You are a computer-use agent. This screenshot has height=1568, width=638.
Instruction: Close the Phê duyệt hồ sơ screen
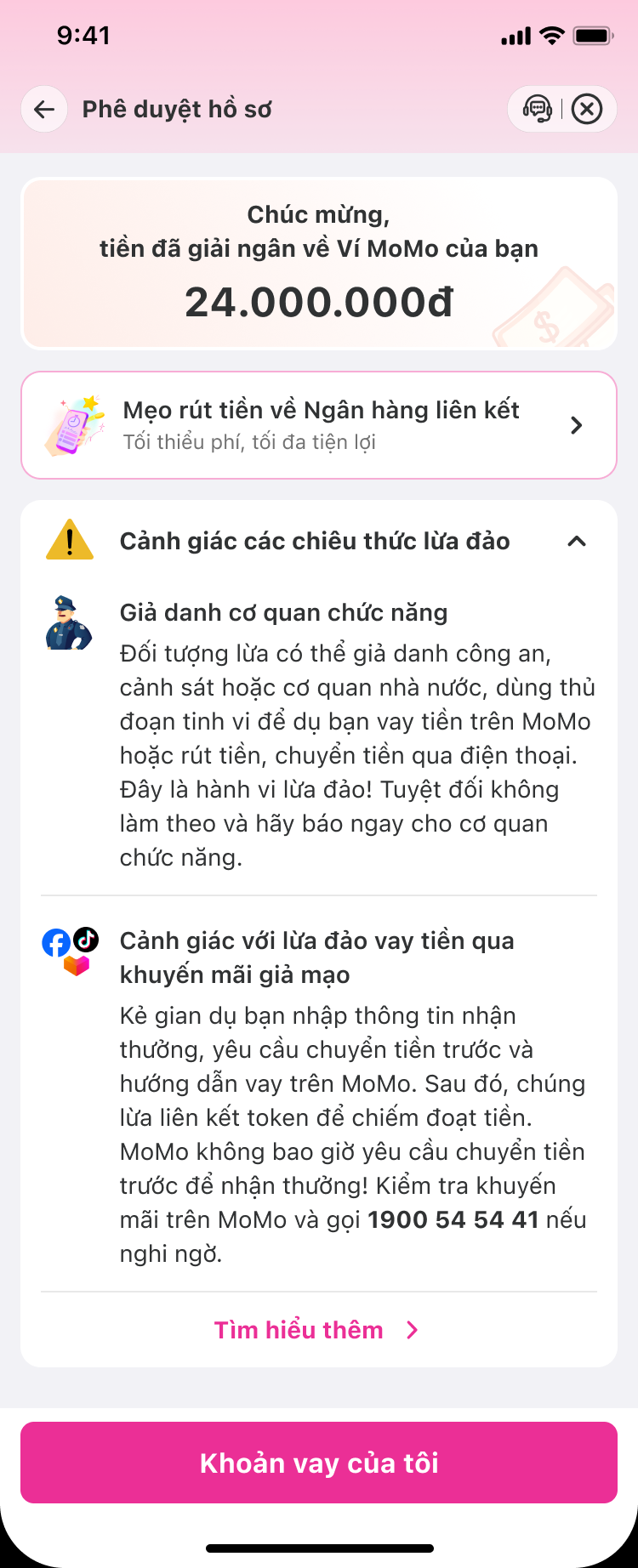tap(587, 110)
